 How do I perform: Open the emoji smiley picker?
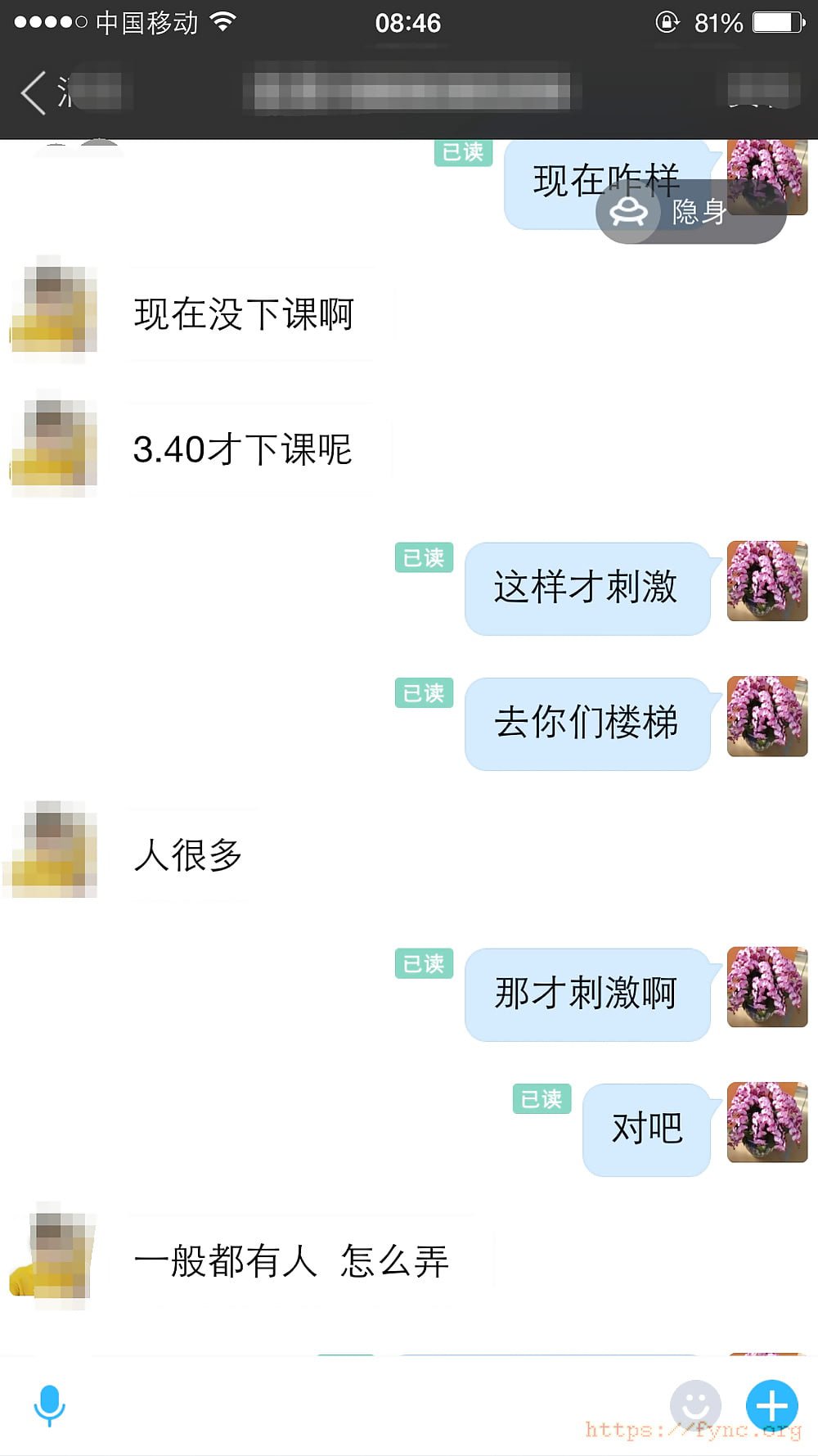[x=695, y=1405]
